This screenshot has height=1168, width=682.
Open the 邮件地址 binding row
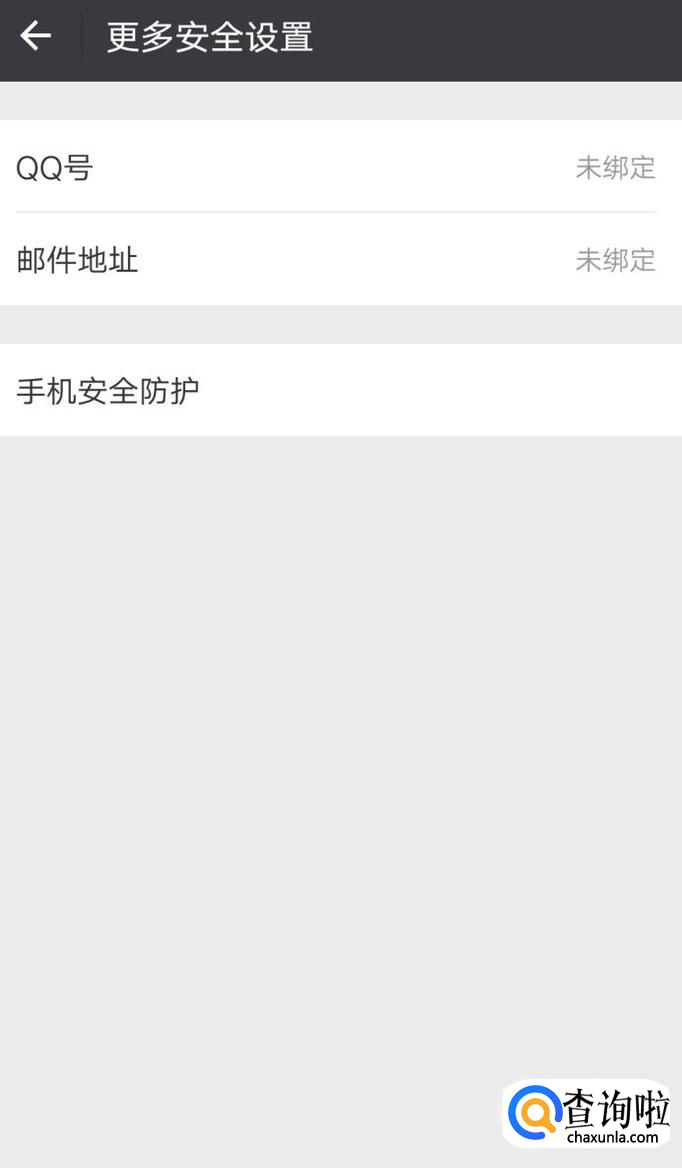340,260
